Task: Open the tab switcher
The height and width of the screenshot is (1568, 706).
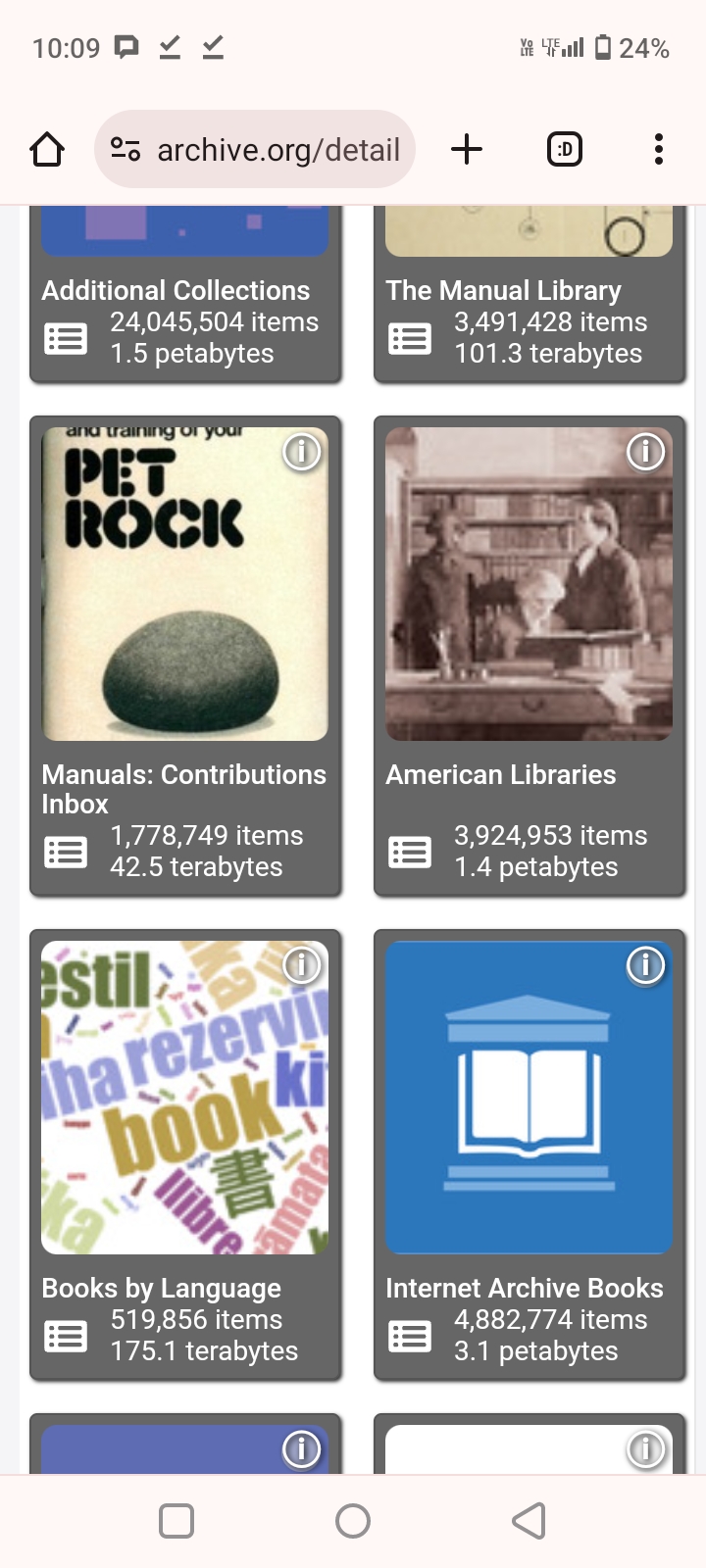Action: coord(564,150)
